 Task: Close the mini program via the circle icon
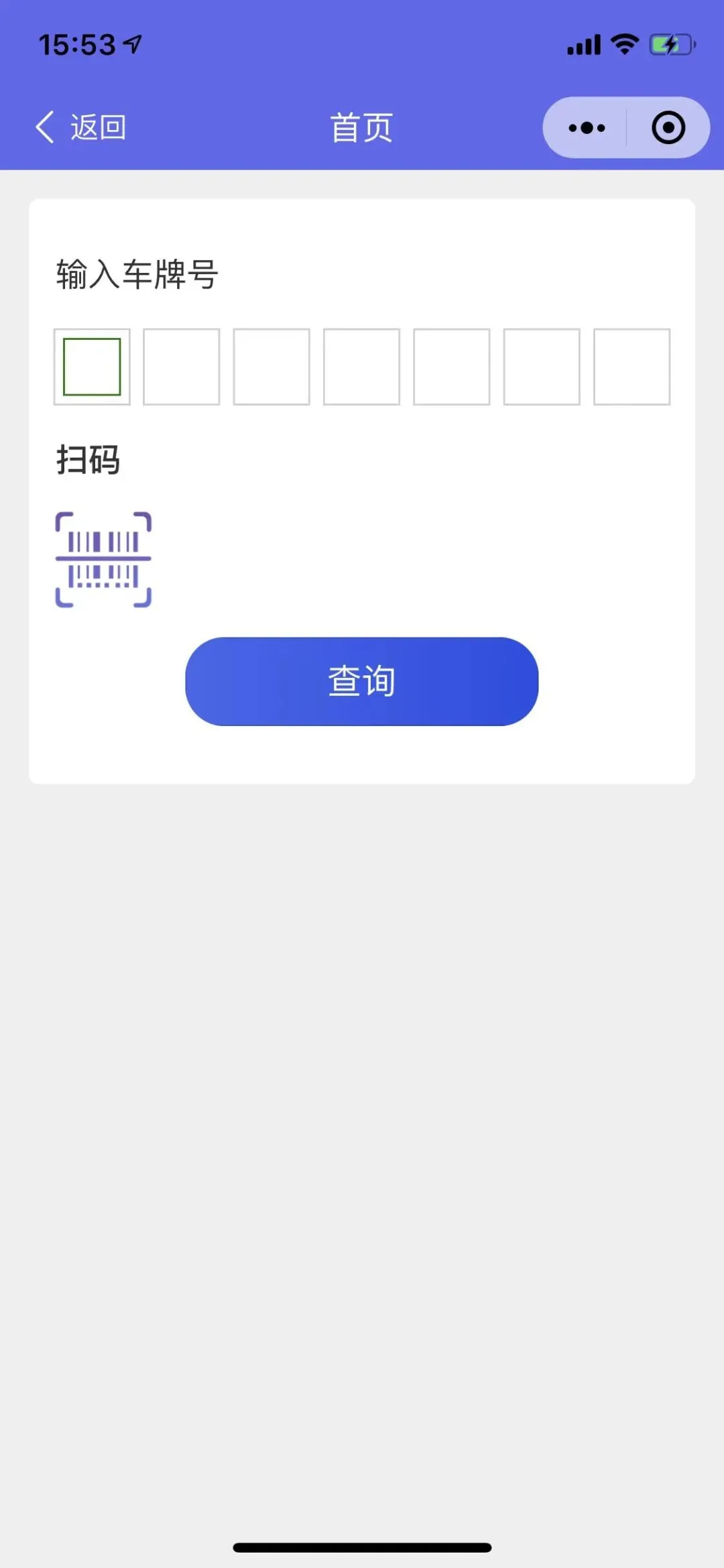point(668,127)
